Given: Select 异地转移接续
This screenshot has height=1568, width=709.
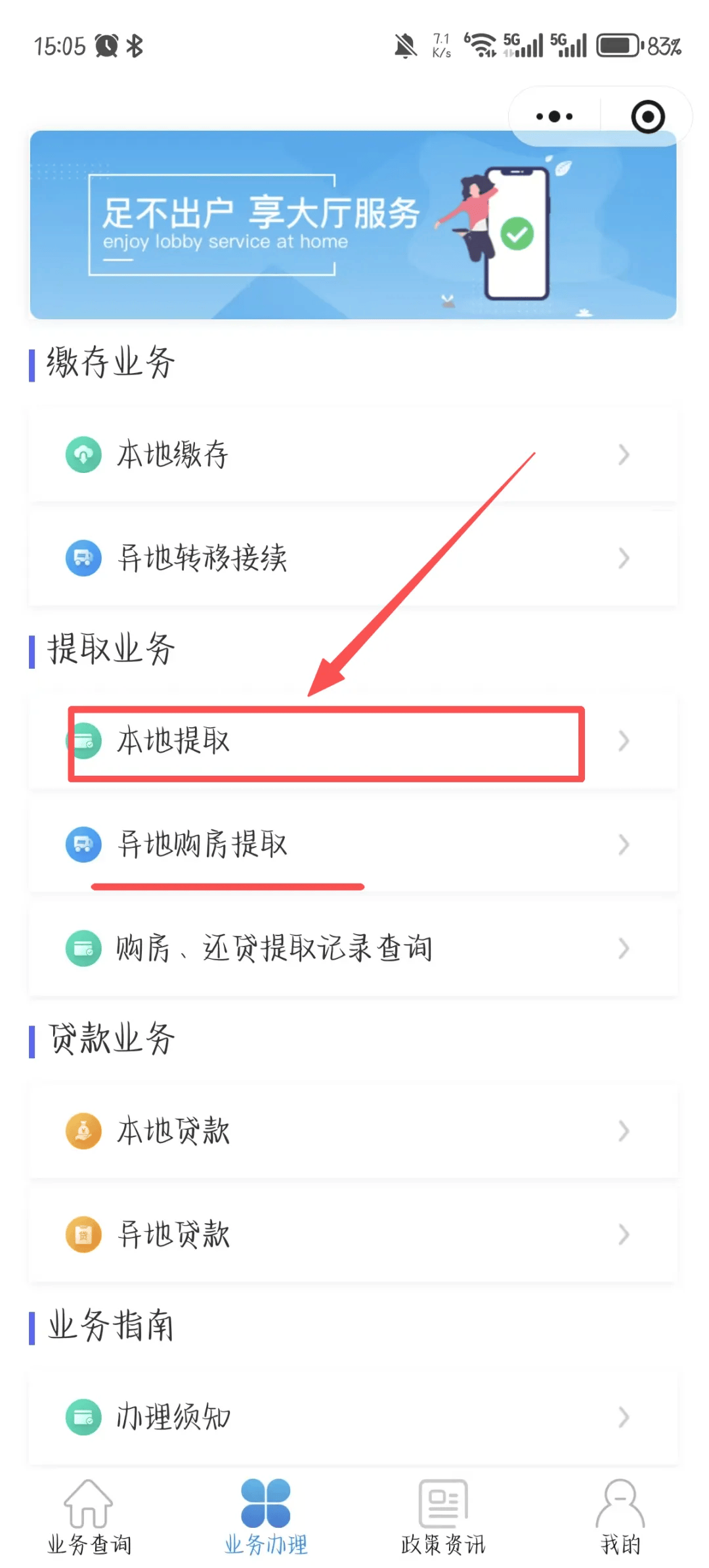Looking at the screenshot, I should pos(353,558).
